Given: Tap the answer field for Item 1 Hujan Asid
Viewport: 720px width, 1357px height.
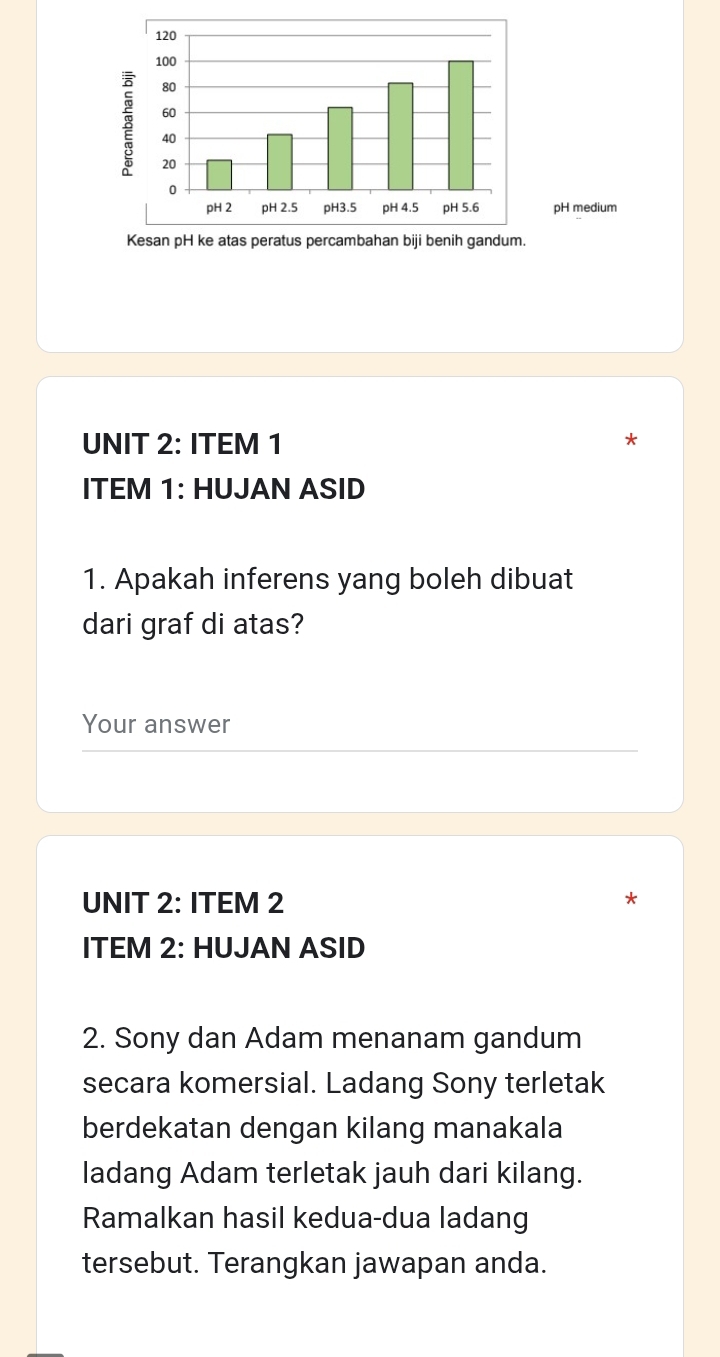Looking at the screenshot, I should click(x=359, y=725).
